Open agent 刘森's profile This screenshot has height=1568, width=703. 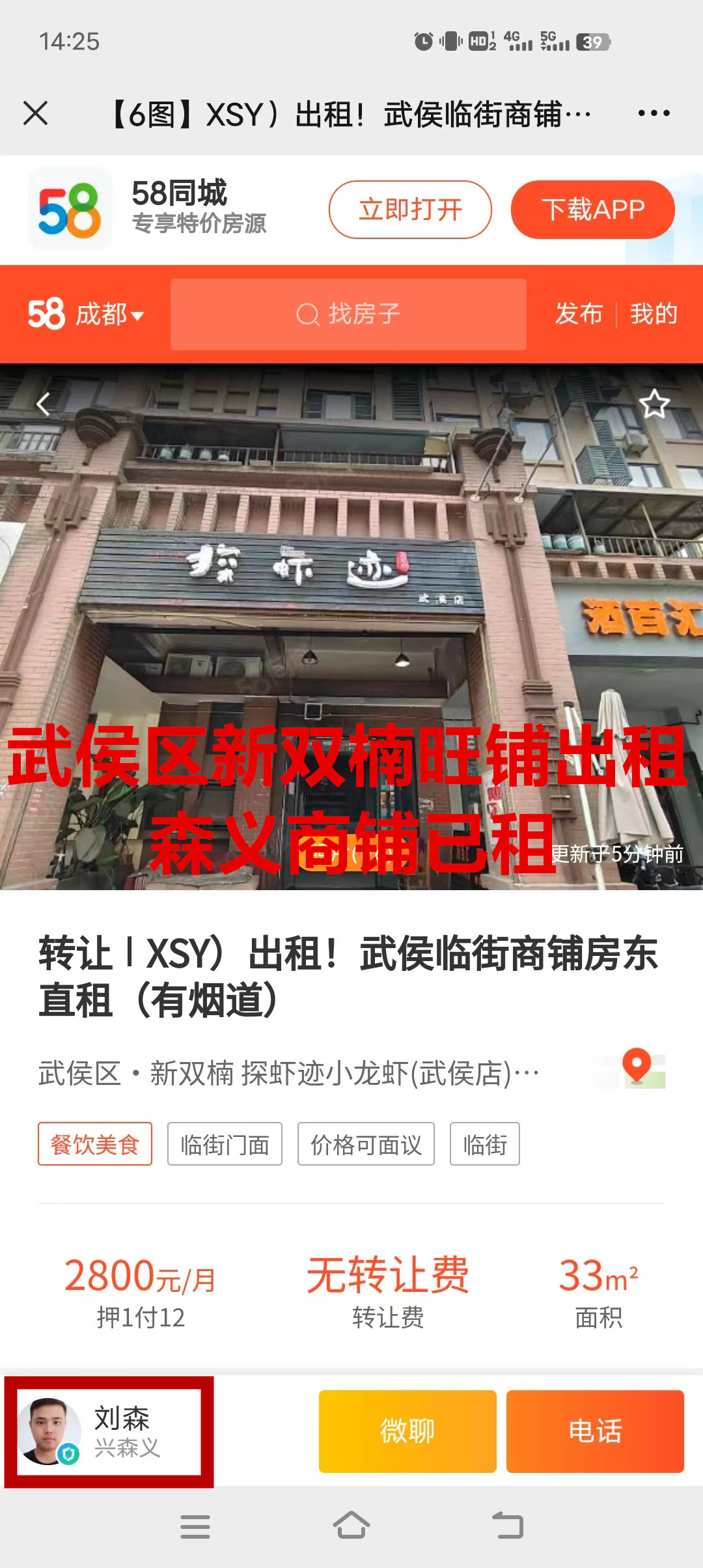pos(109,1432)
